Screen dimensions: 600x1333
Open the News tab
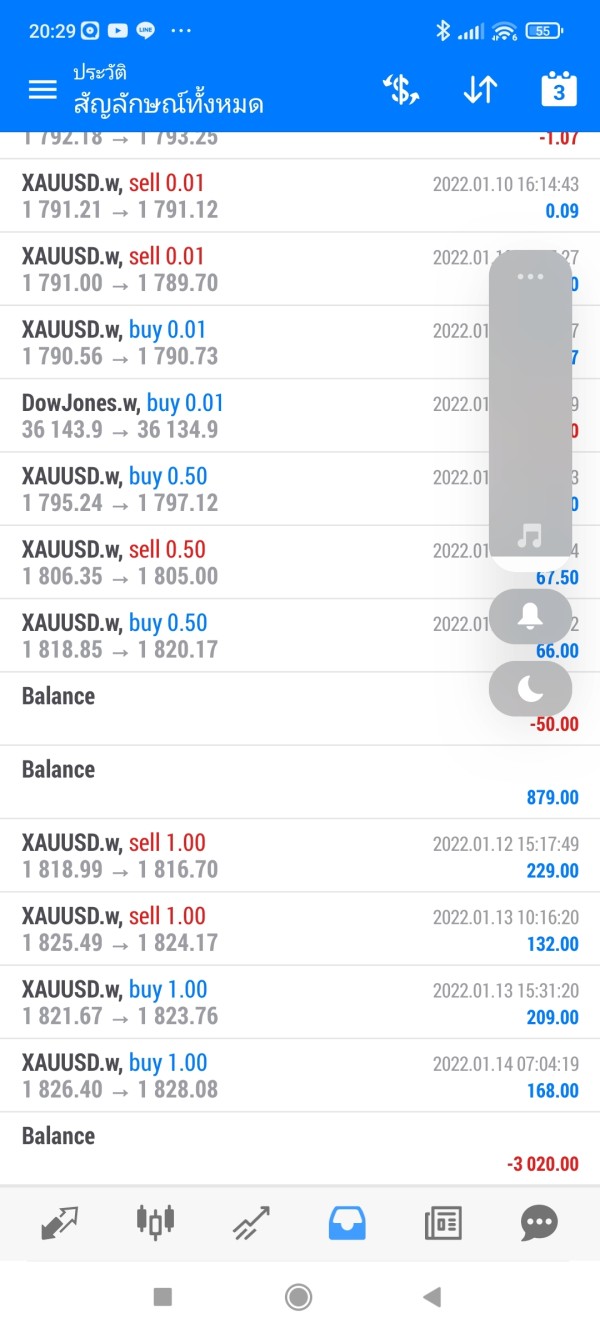click(x=443, y=1222)
